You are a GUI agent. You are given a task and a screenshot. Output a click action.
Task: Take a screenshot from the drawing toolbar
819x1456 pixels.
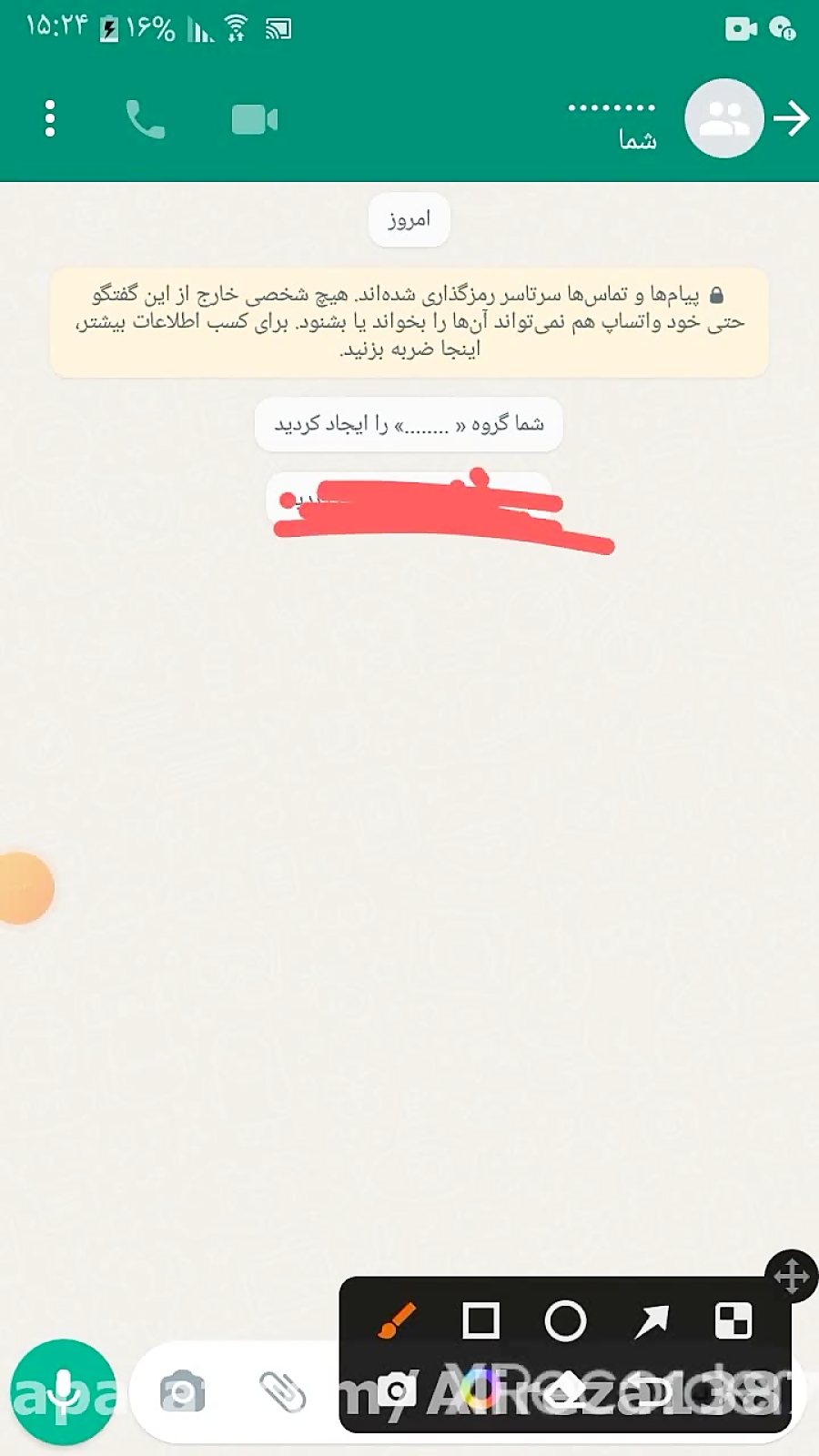[x=397, y=1390]
